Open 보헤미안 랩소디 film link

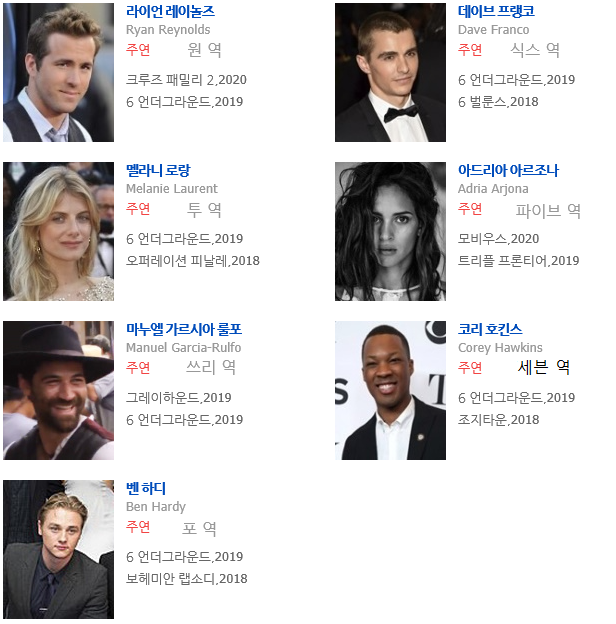click(169, 579)
